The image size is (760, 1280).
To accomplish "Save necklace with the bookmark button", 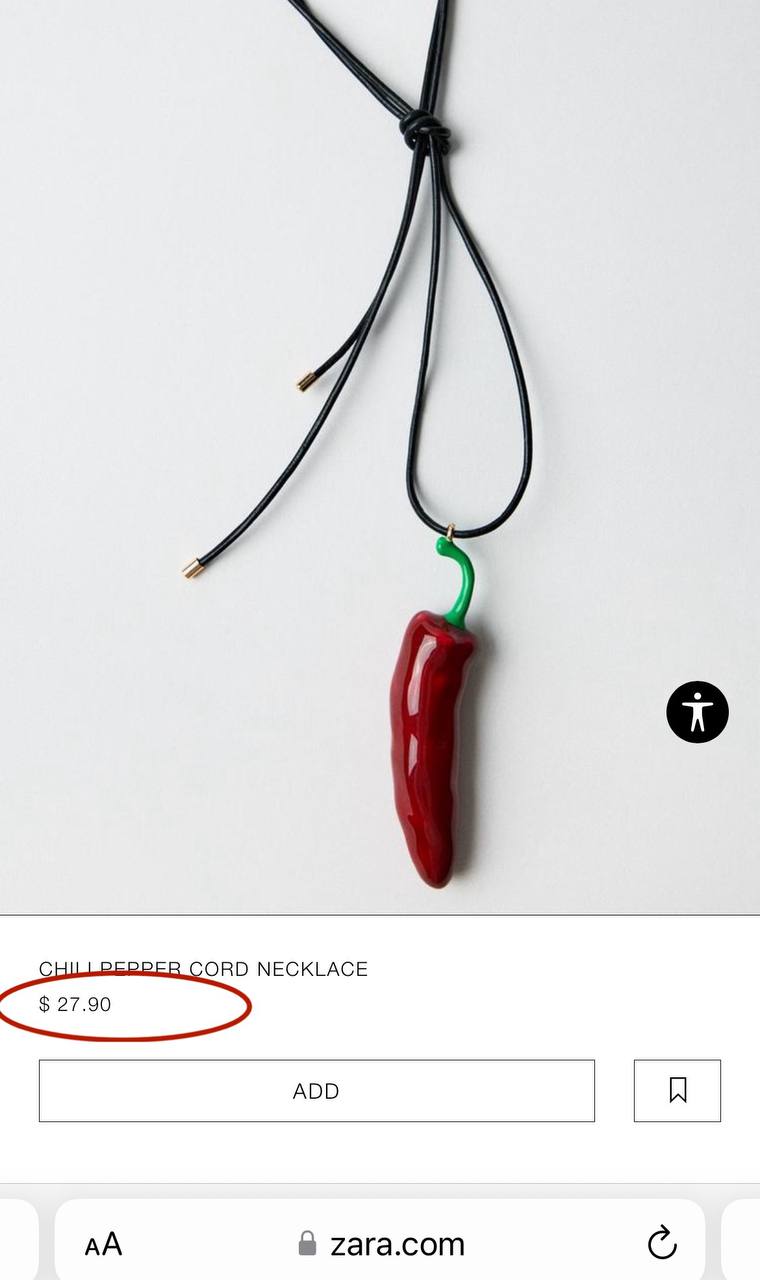I will 677,1091.
